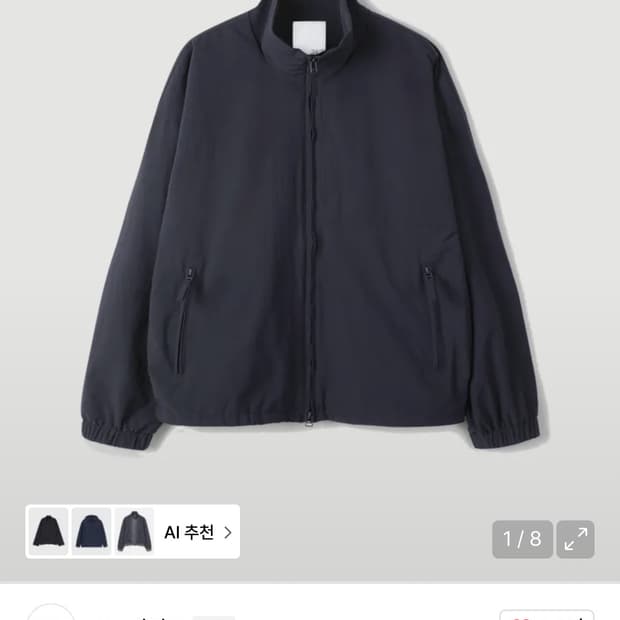
Task: Open the AI 추천 recommendations
Action: (198, 532)
